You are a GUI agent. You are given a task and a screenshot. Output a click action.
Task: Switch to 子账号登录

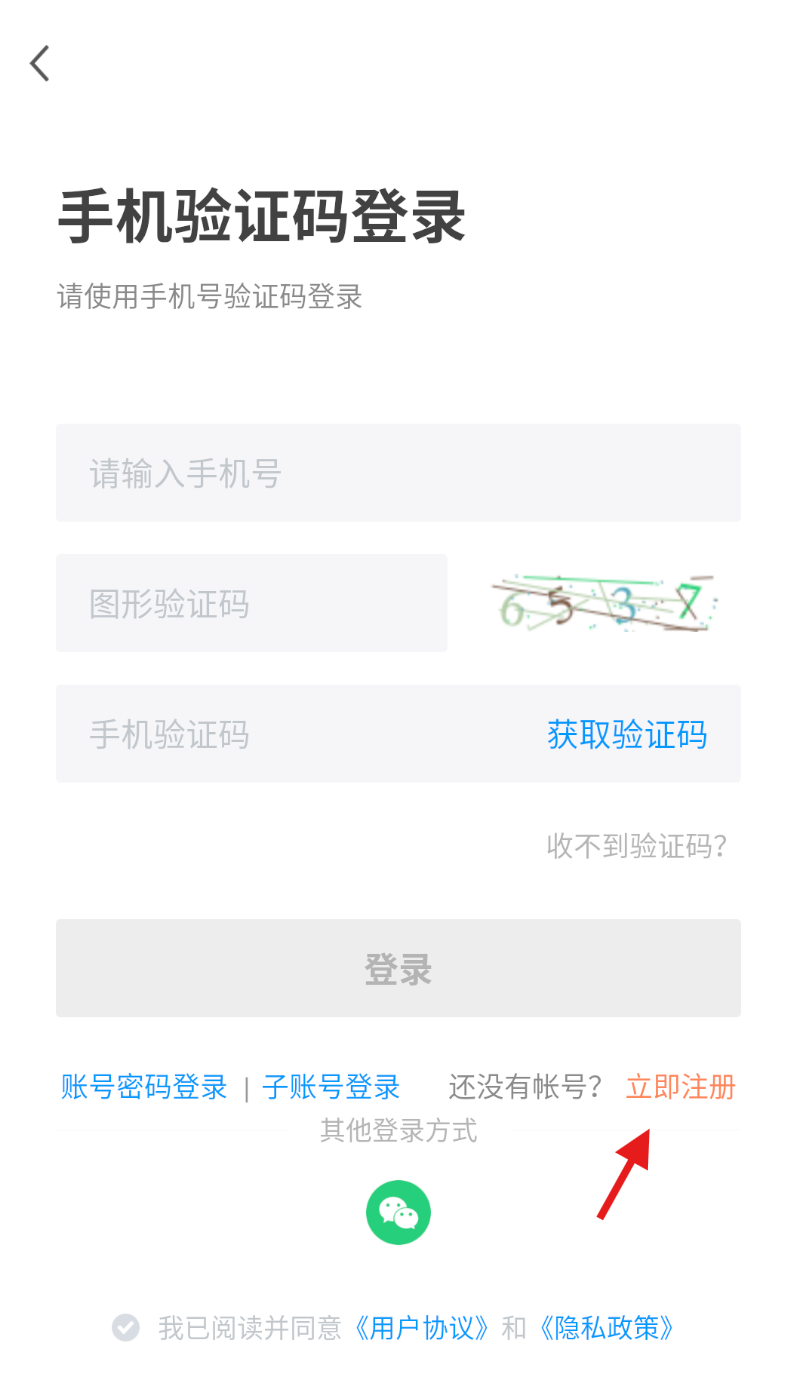pyautogui.click(x=331, y=1087)
